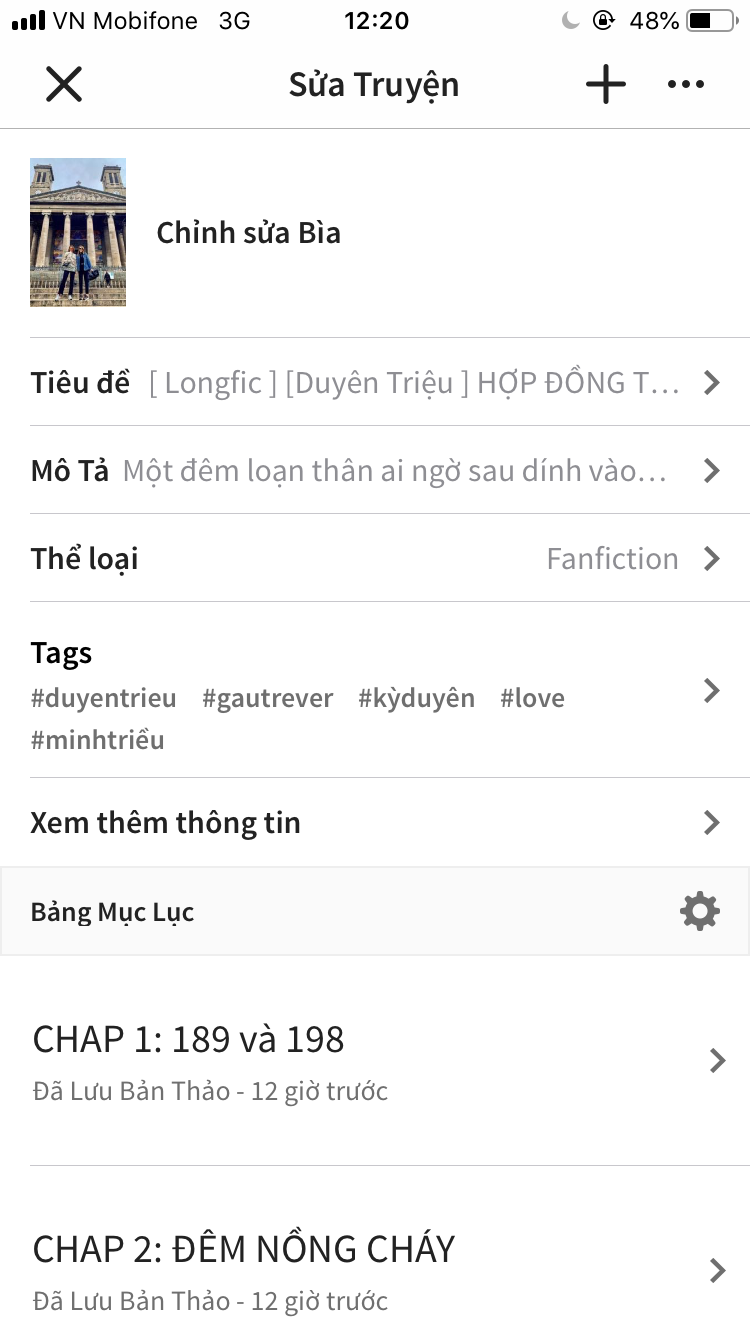Open CHAP 1: 189 và 198
This screenshot has height=1334, width=750.
375,1060
